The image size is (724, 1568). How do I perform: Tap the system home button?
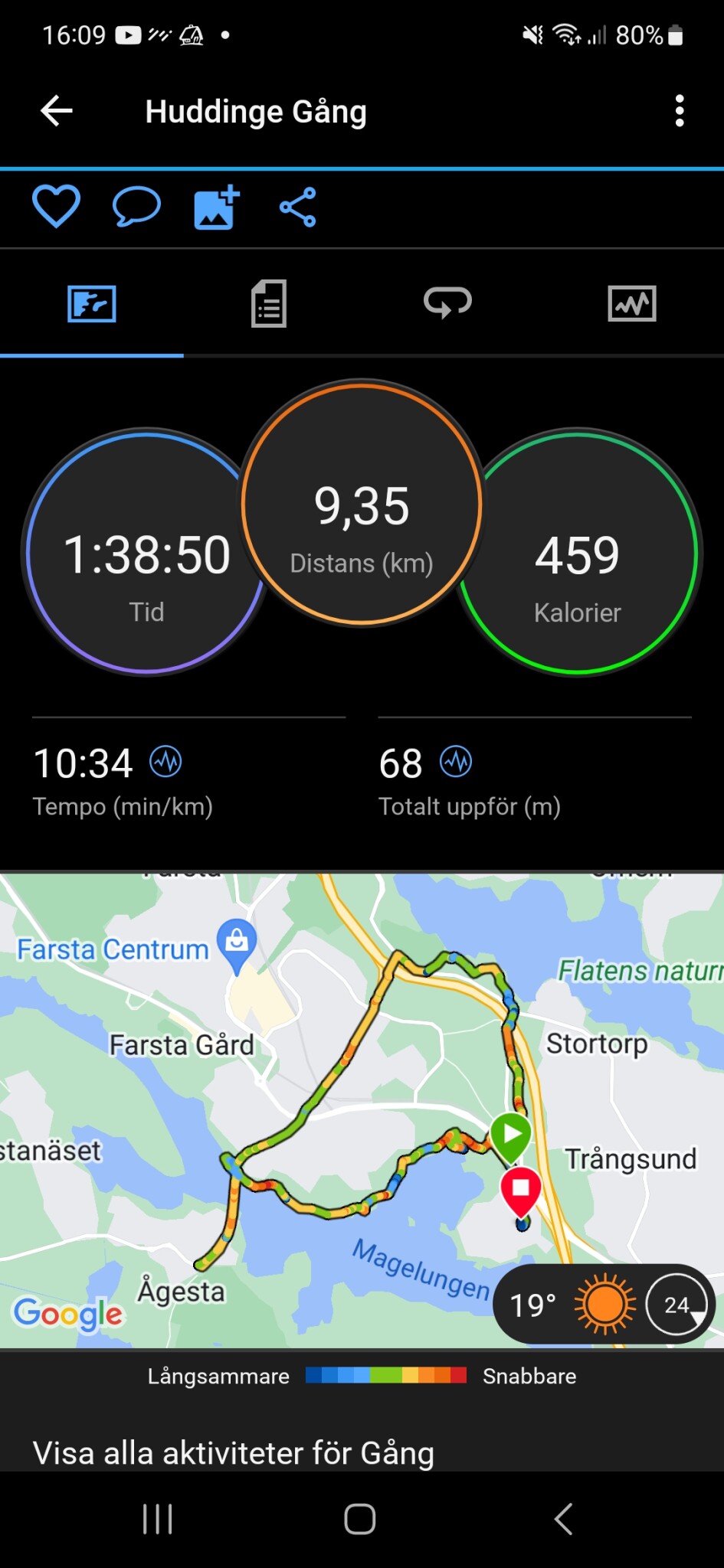(x=360, y=1519)
